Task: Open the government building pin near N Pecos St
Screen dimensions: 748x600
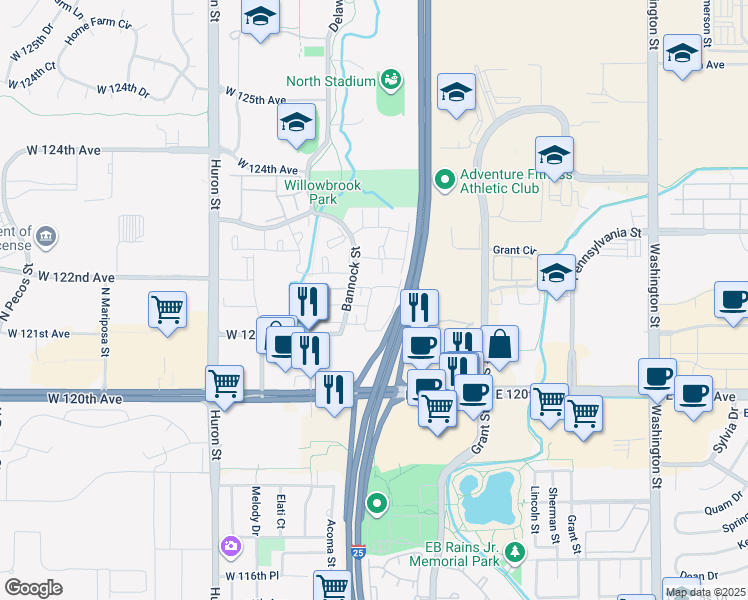Action: (46, 237)
